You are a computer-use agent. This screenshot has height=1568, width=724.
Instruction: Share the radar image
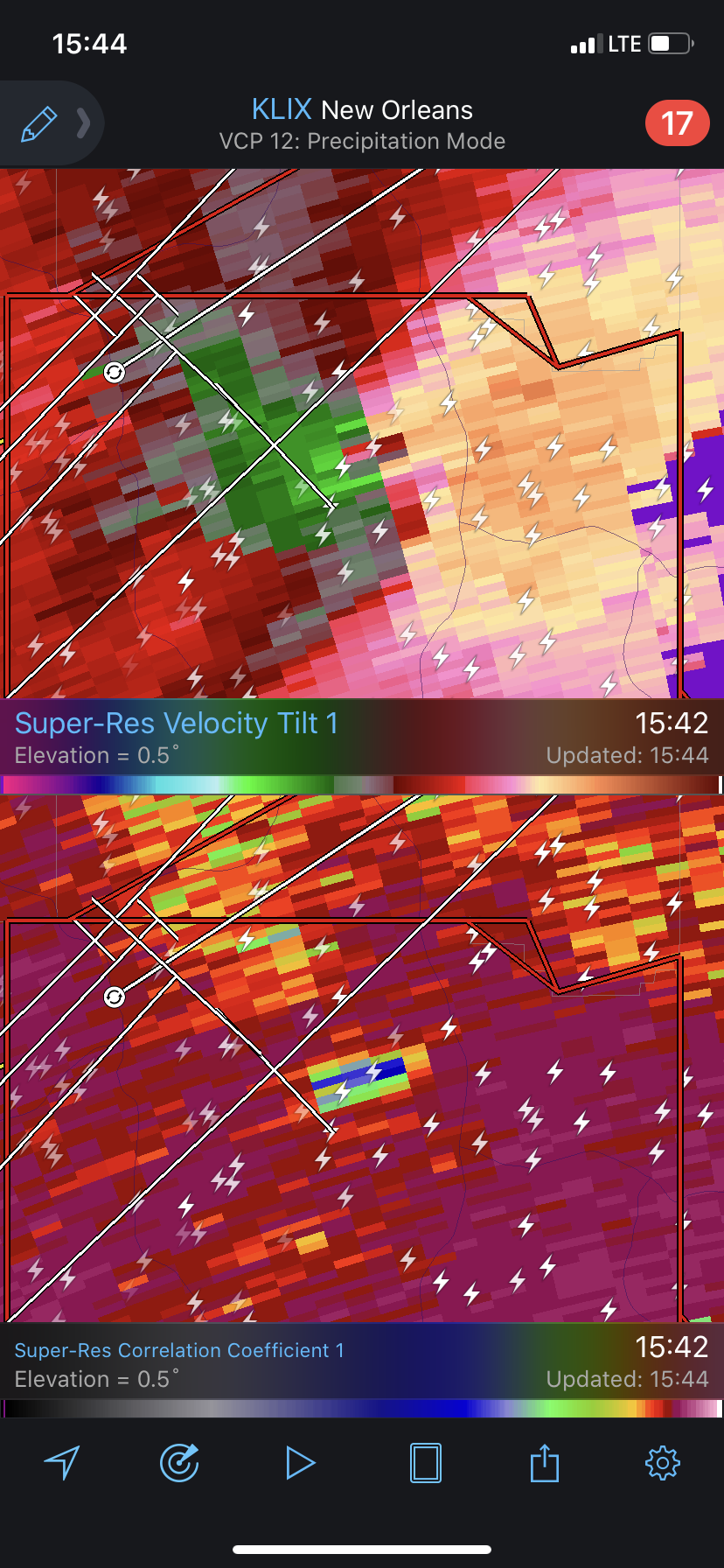coord(544,1462)
